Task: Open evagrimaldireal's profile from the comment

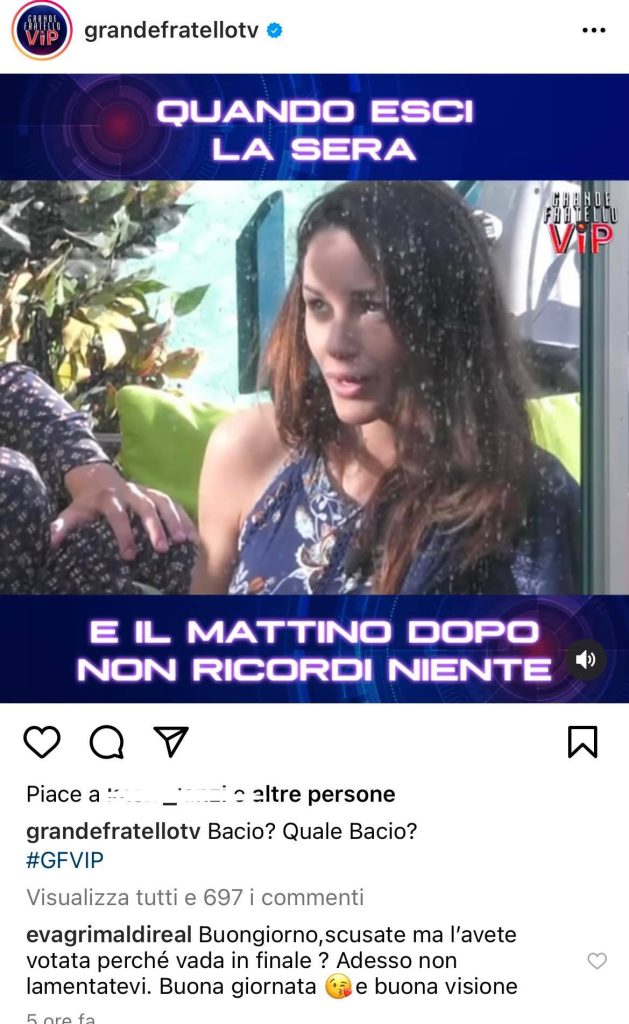Action: (109, 936)
